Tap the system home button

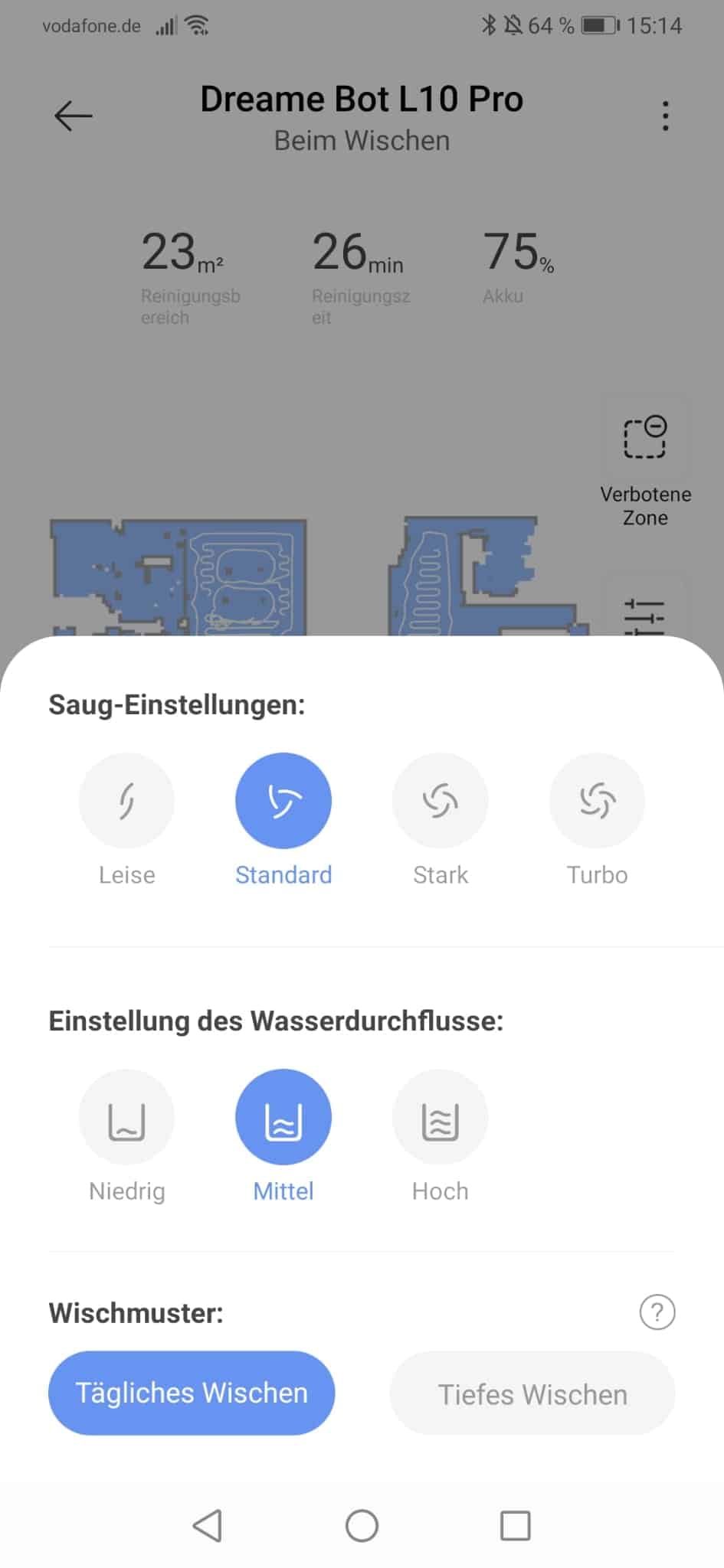click(x=362, y=1525)
